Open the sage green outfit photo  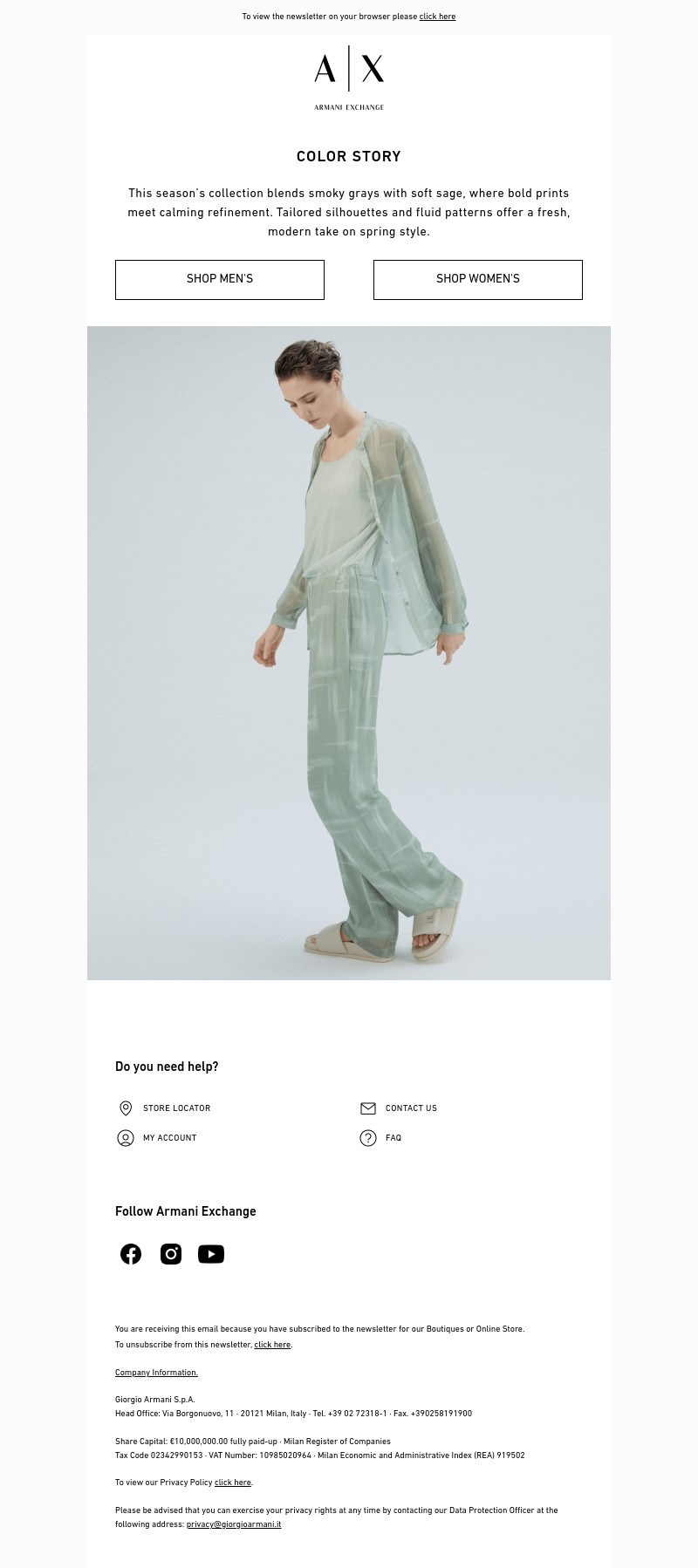tap(349, 652)
